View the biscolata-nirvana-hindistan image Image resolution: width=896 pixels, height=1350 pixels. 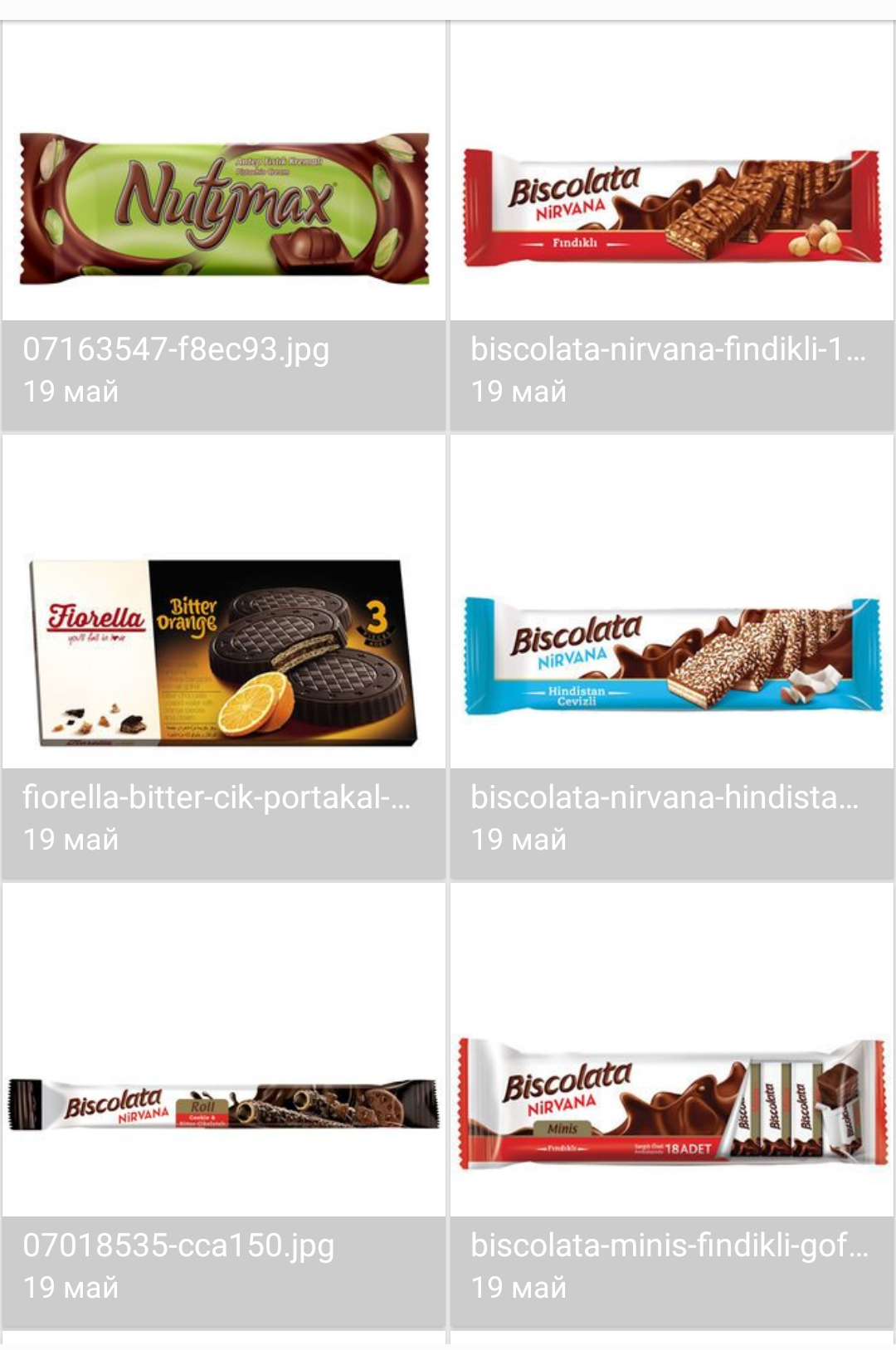click(x=672, y=654)
